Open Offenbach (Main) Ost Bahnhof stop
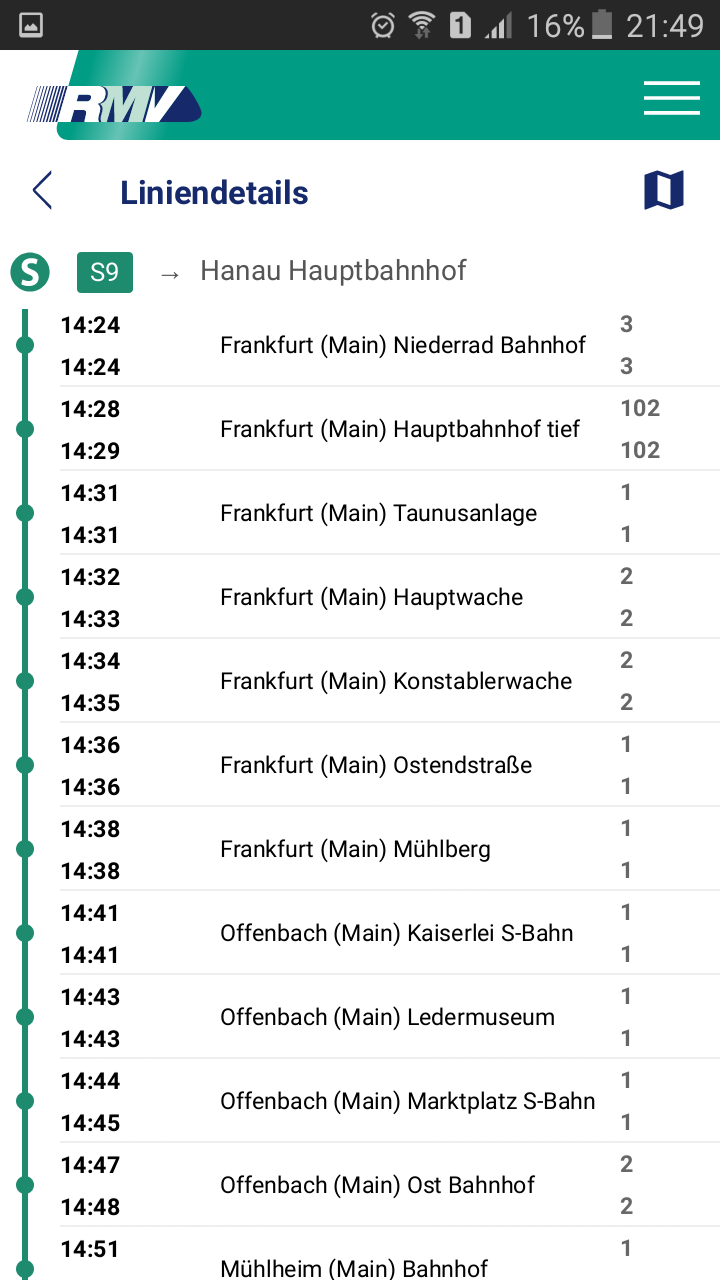 point(377,1186)
